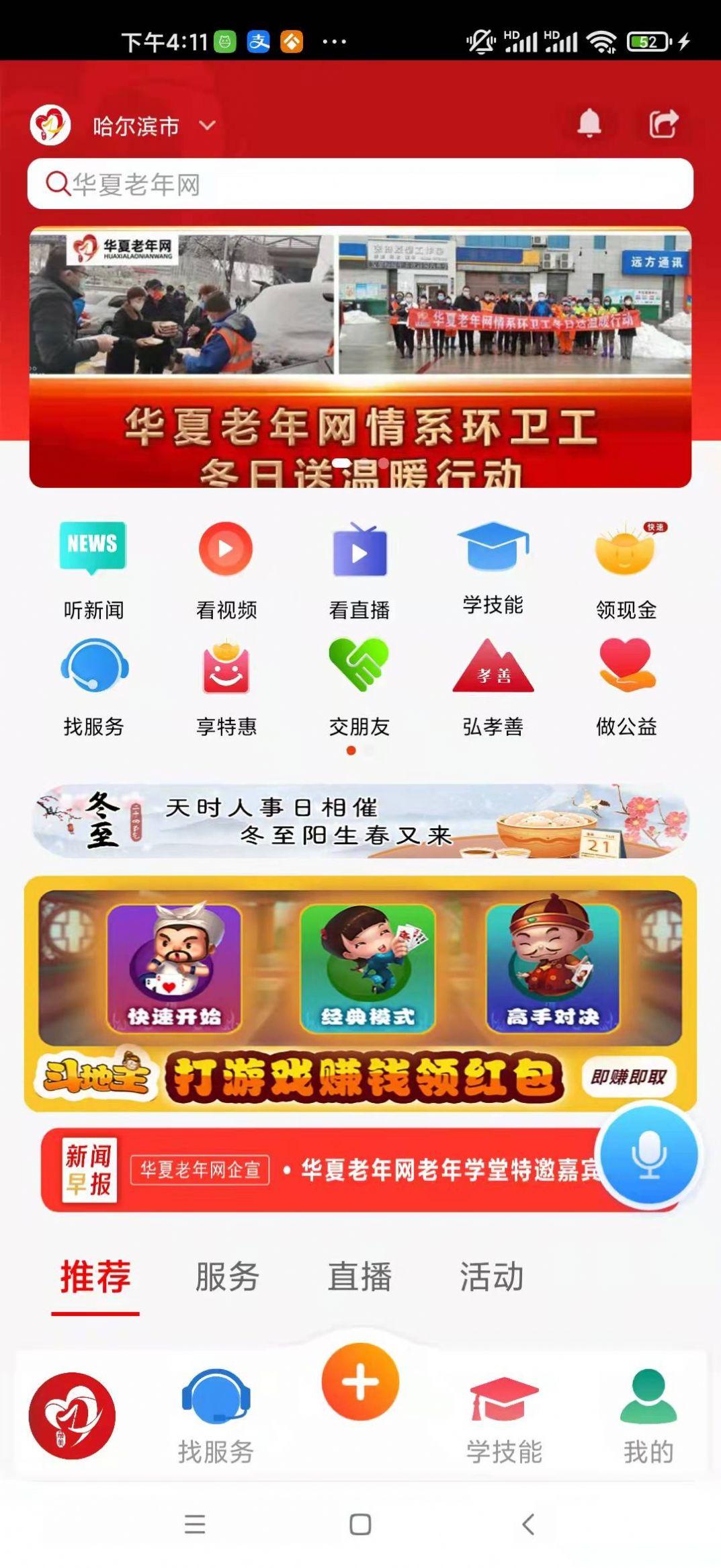Tap the orange plus button
The width and height of the screenshot is (721, 1568).
(360, 1382)
